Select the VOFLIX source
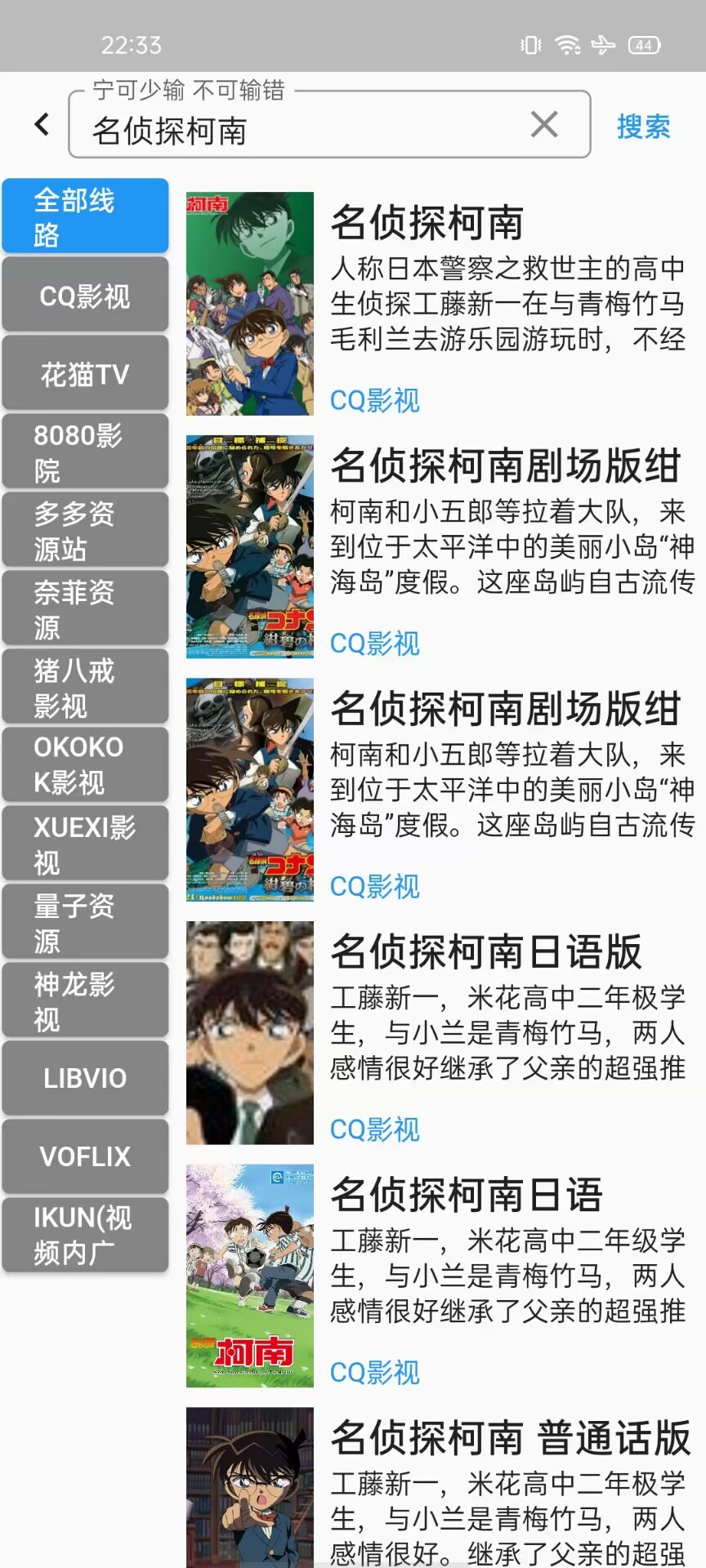706x1568 pixels. point(85,1156)
